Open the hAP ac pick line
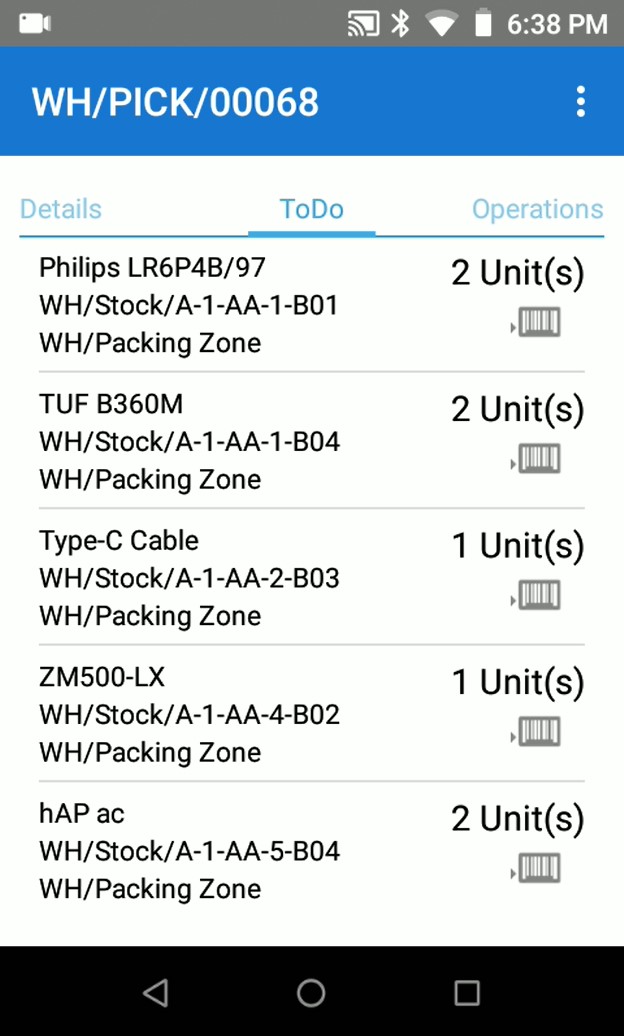 [x=311, y=851]
